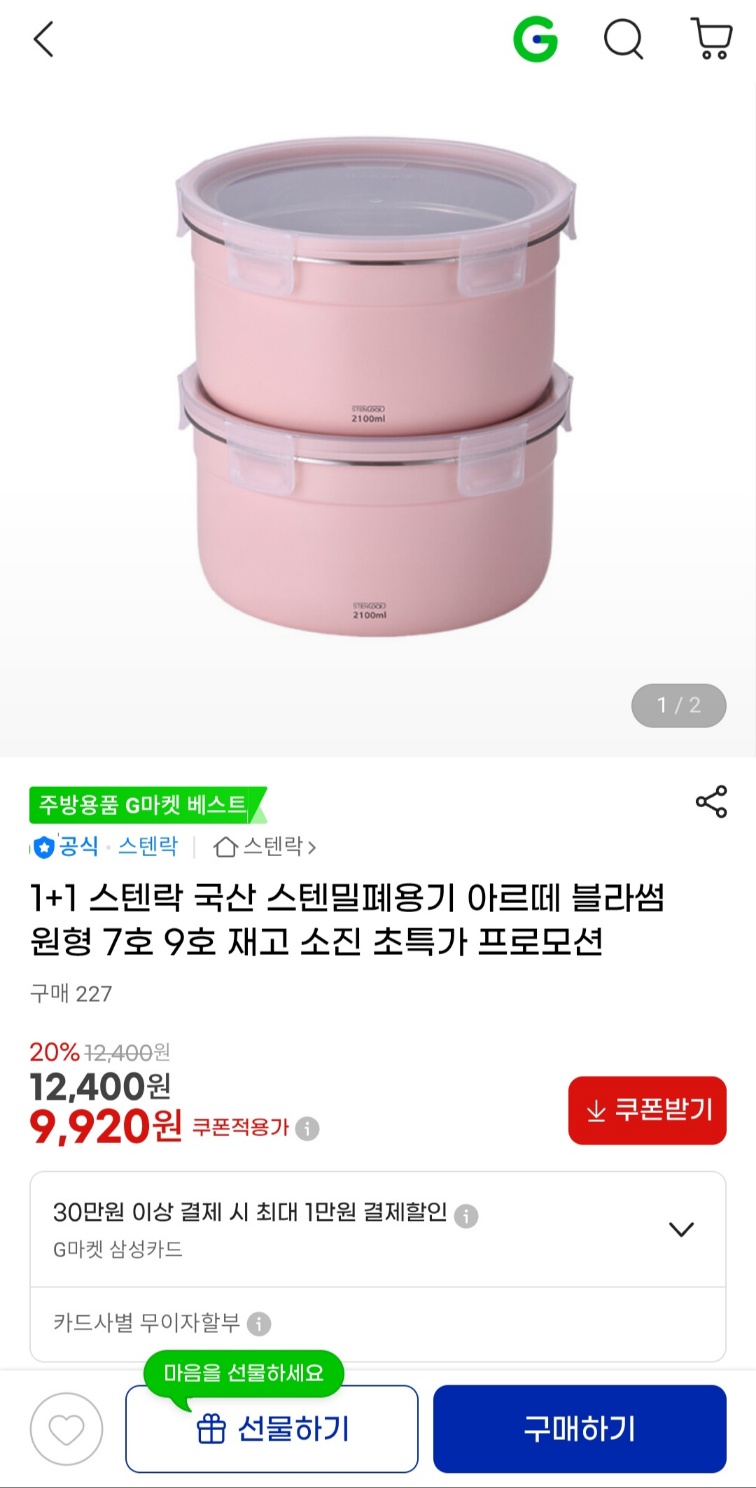Open search with the magnifier icon
Image resolution: width=756 pixels, height=1488 pixels.
click(x=623, y=41)
